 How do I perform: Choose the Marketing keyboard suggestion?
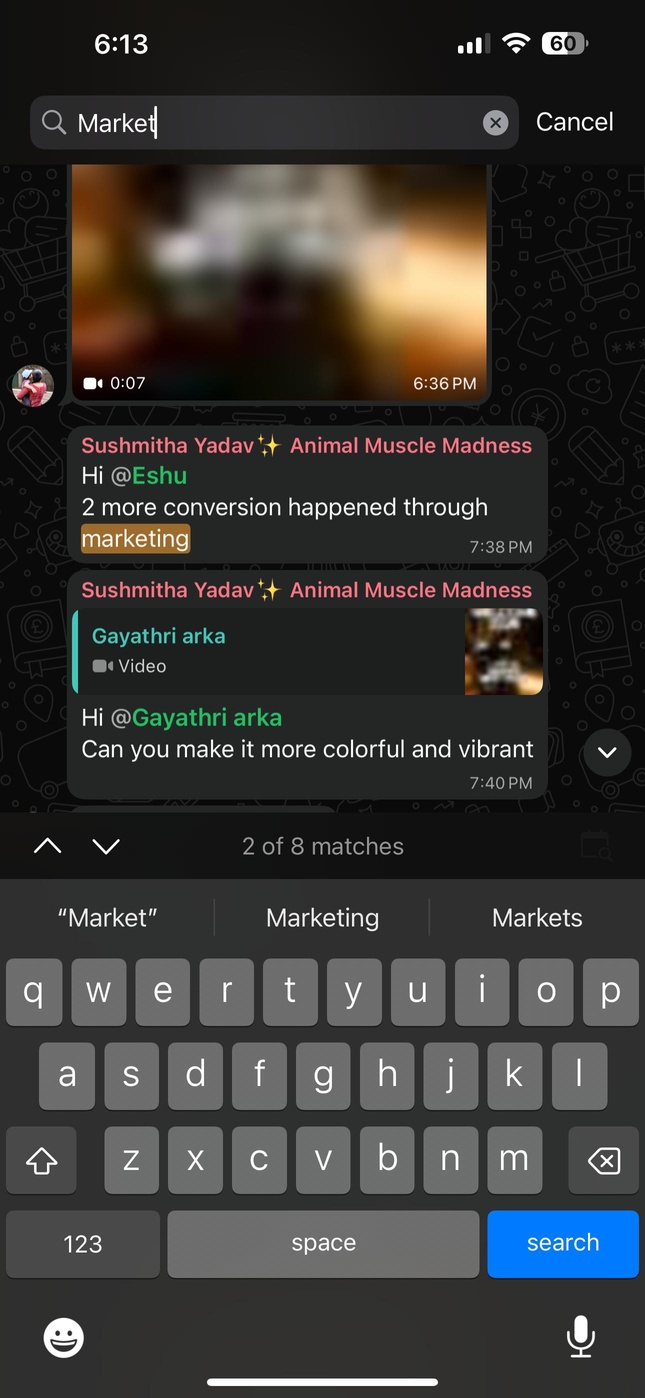[322, 918]
